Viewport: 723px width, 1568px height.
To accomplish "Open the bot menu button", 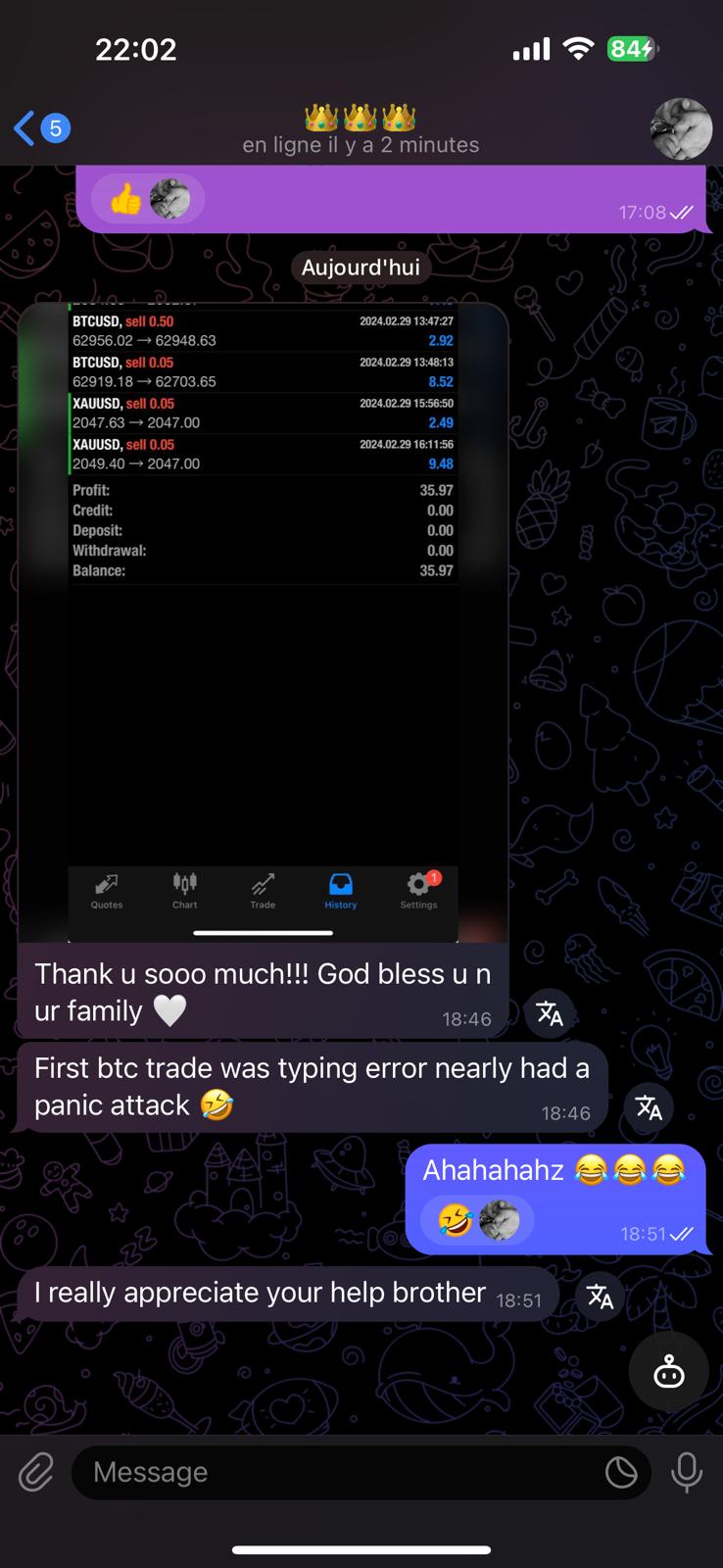I will [668, 1372].
